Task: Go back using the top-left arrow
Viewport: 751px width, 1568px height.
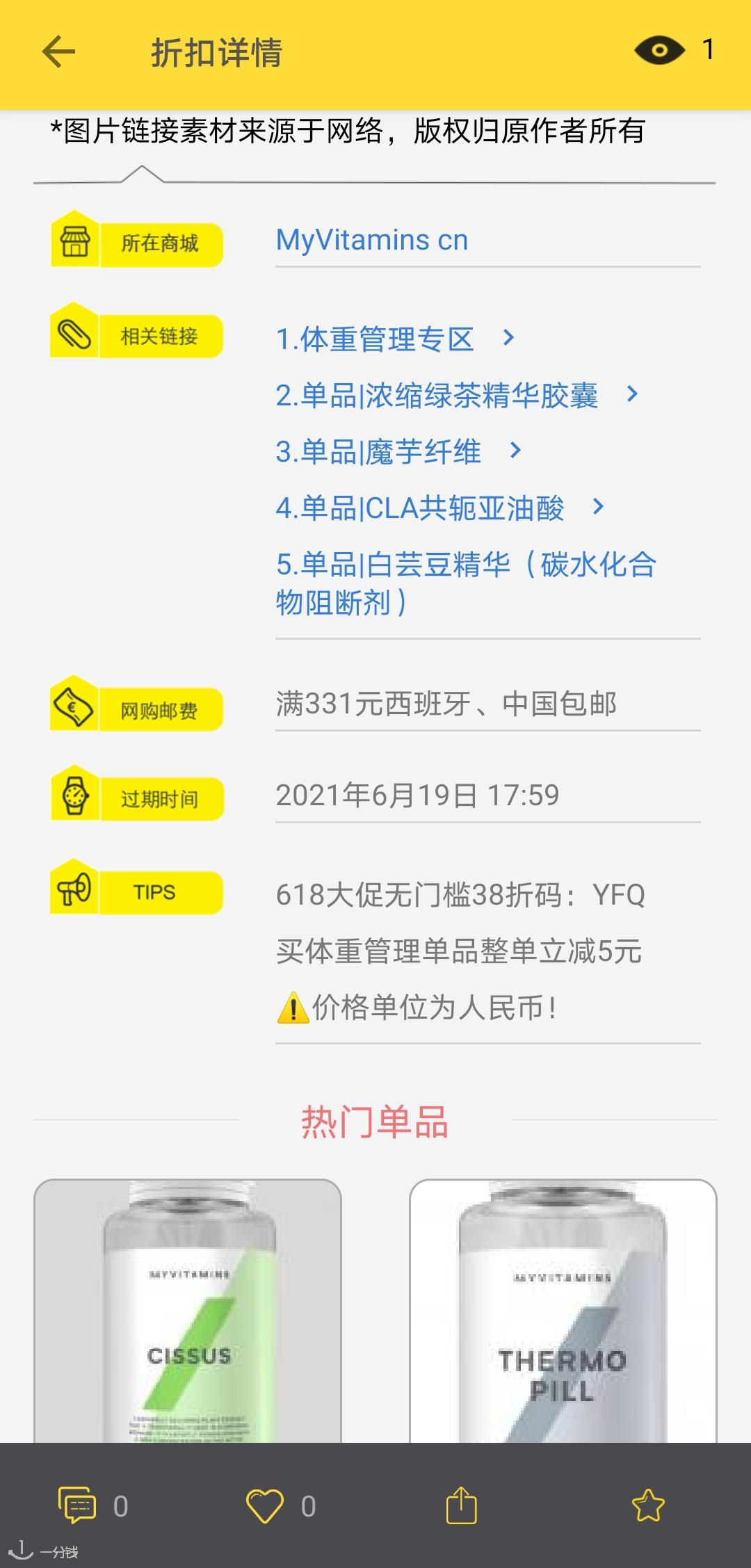Action: [x=58, y=52]
